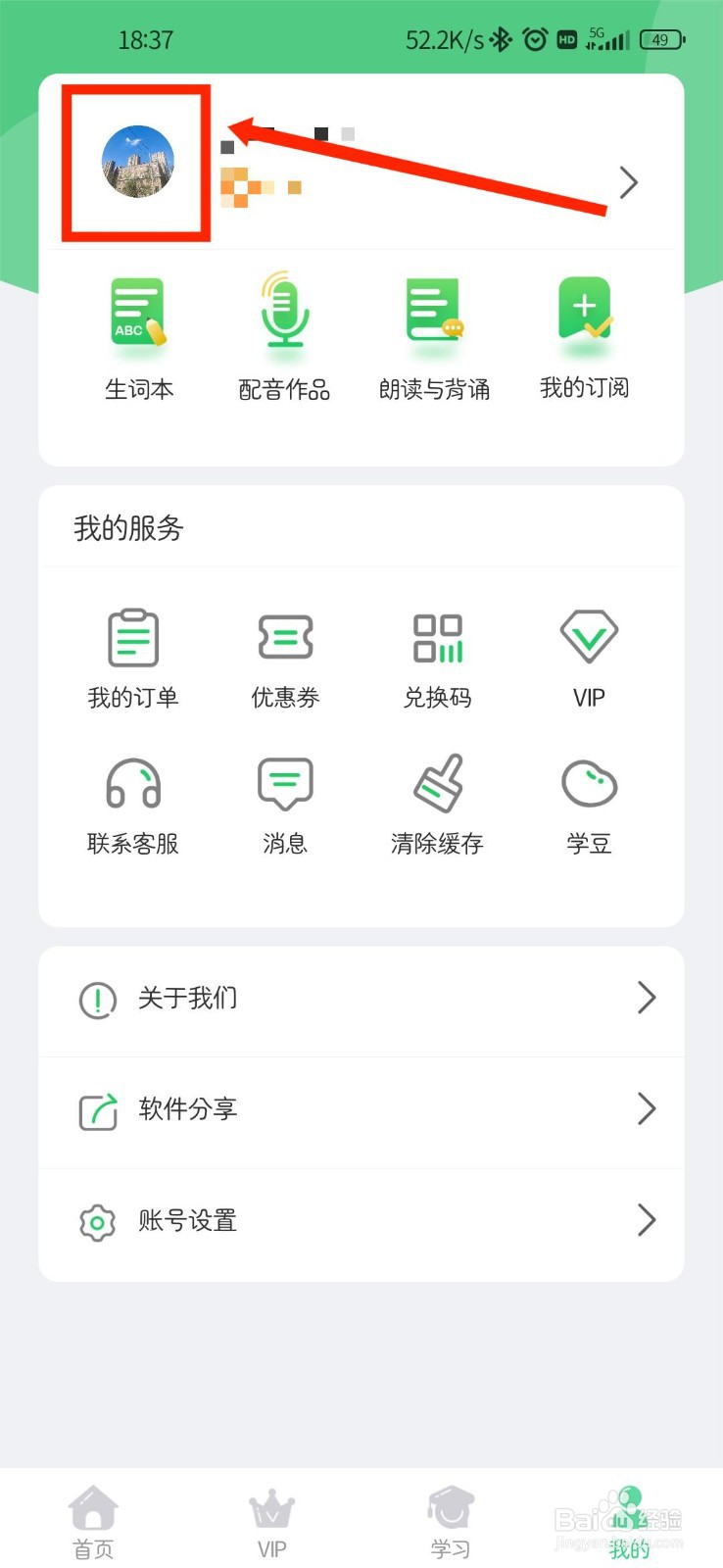Go to 账号设置 account settings
Viewport: 723px width, 1568px height.
tap(361, 1221)
